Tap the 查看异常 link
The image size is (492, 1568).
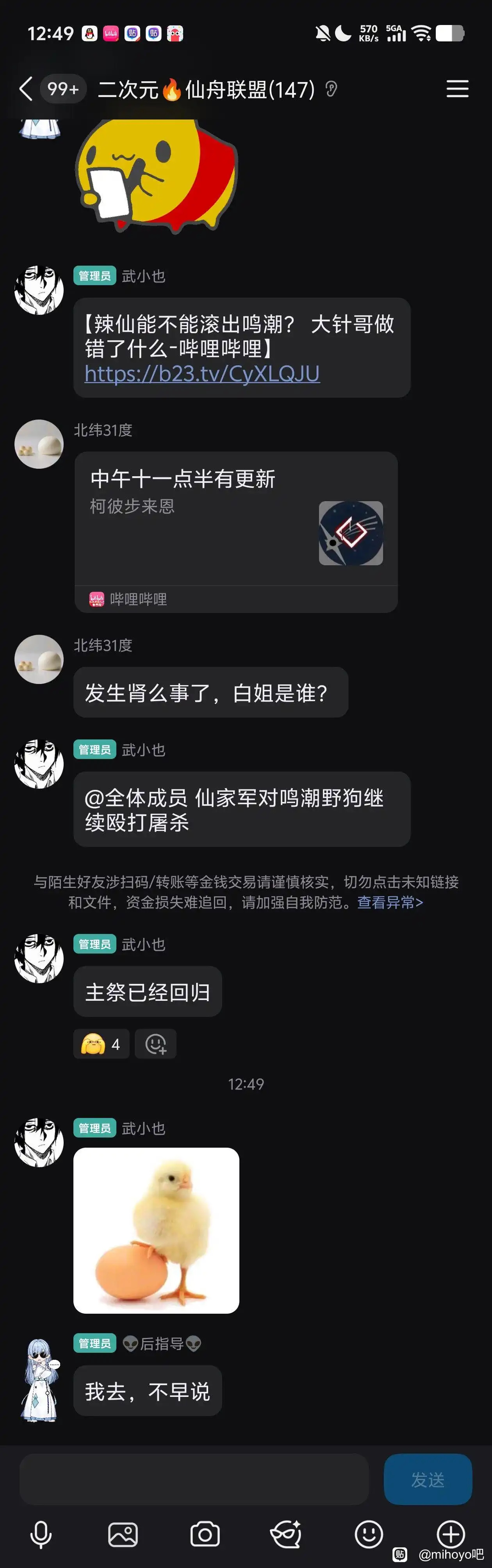click(390, 902)
